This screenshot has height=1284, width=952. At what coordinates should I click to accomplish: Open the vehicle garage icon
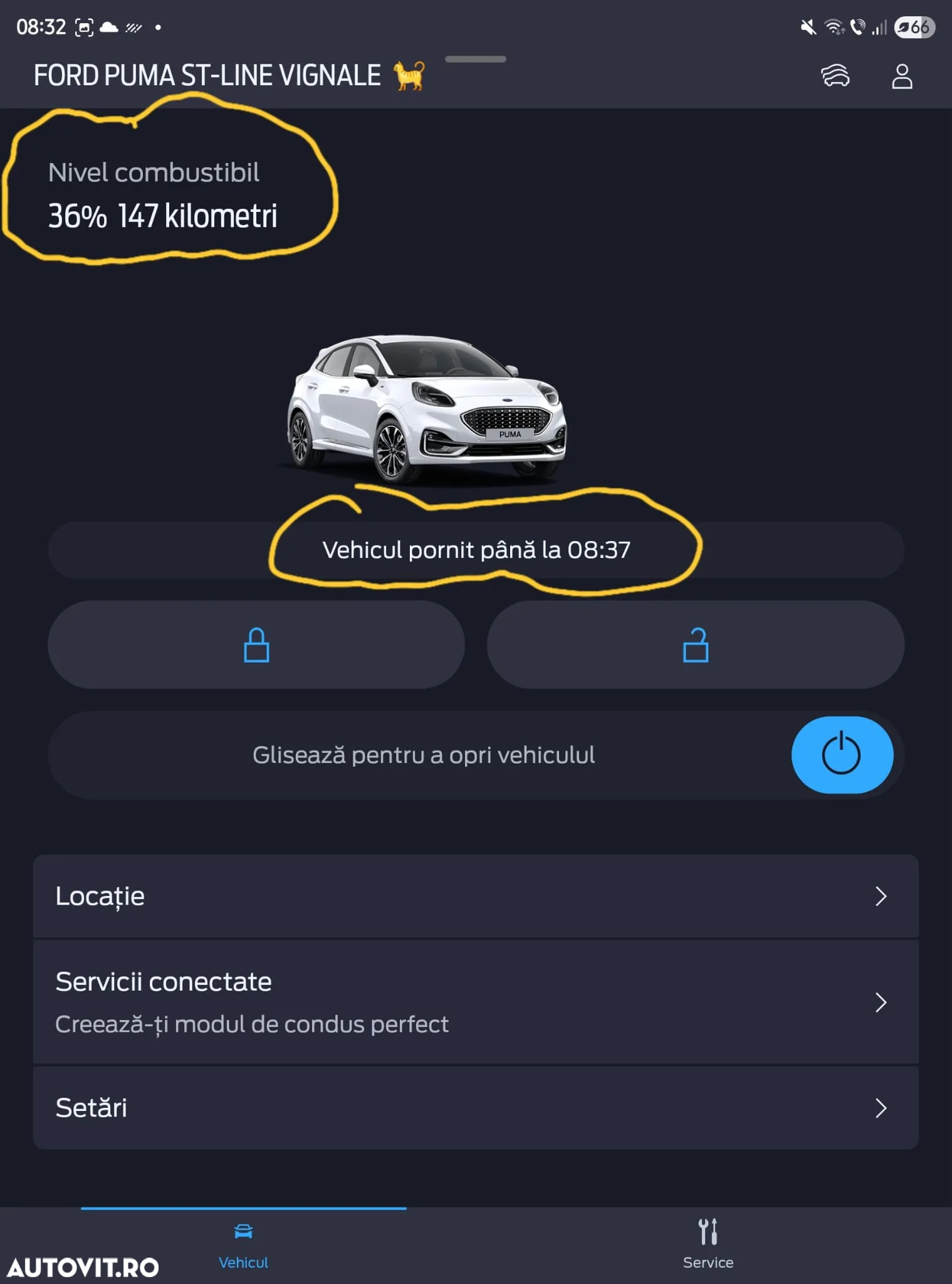click(835, 76)
